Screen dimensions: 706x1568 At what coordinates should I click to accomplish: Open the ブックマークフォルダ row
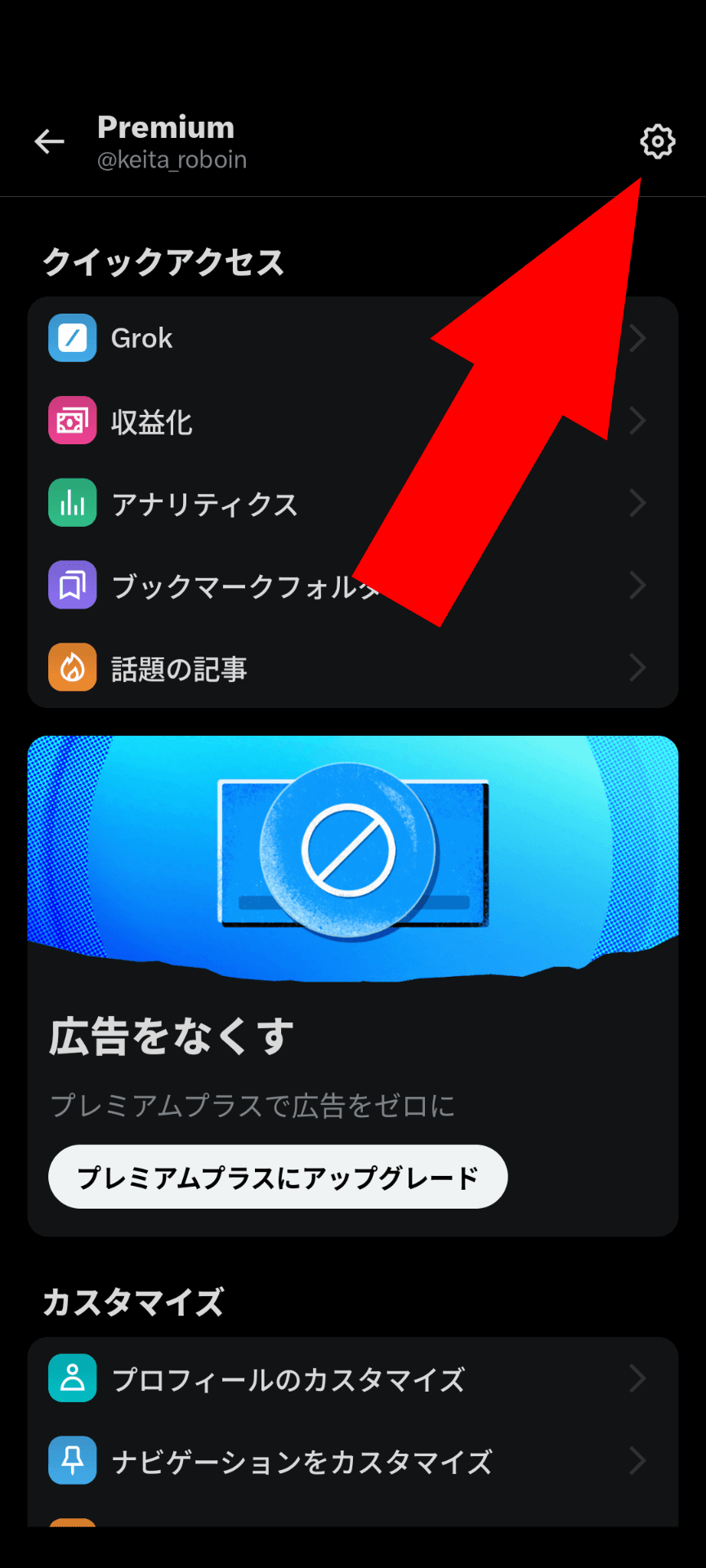click(x=353, y=586)
